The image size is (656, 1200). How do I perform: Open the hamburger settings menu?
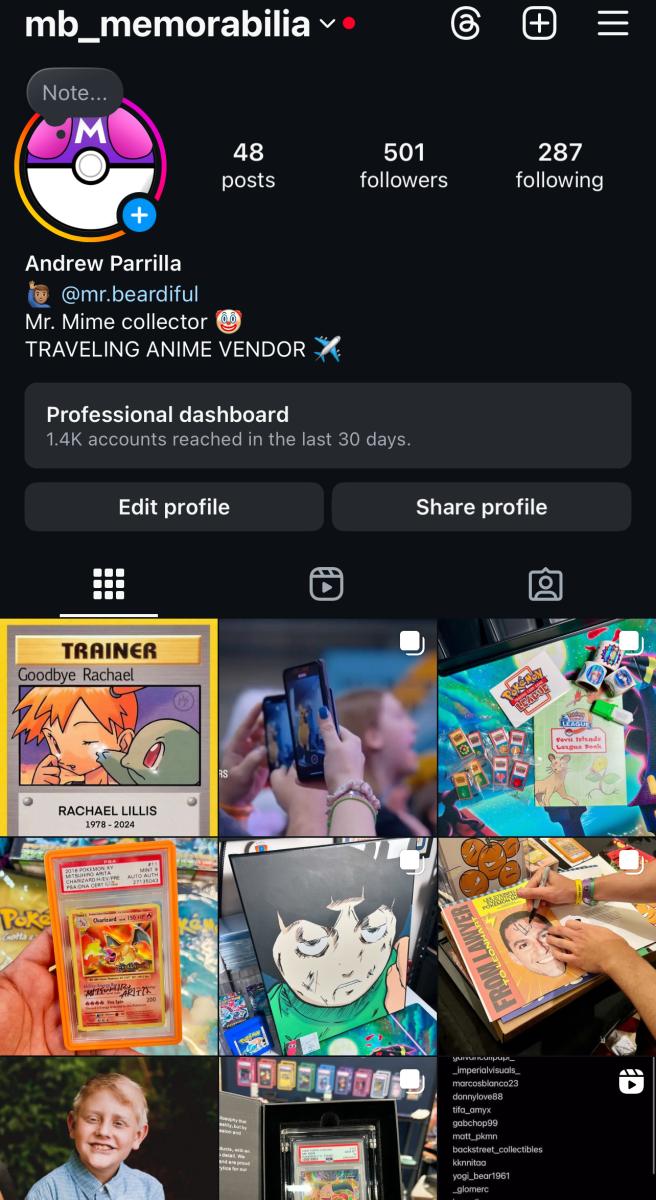(613, 24)
